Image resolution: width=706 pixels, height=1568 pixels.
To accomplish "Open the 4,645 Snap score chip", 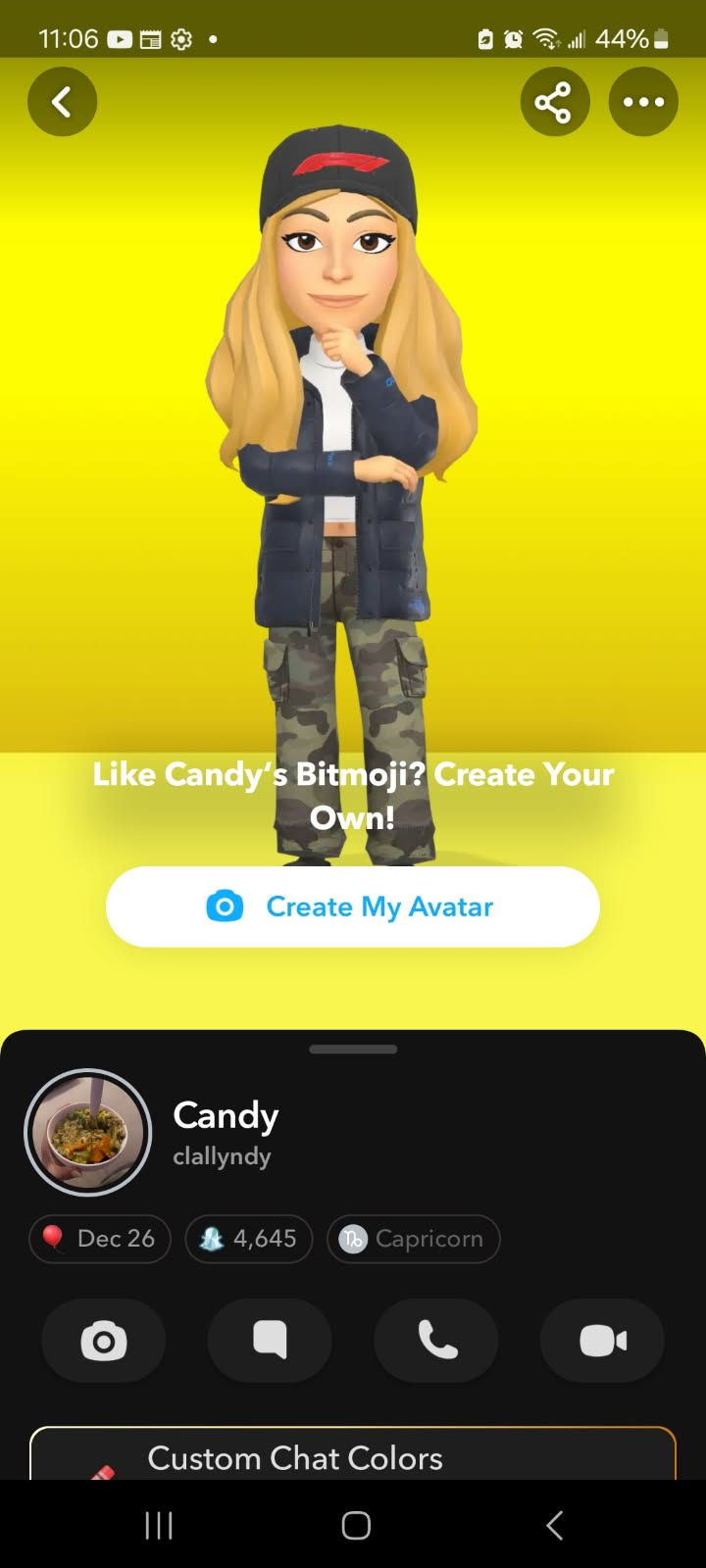I will pyautogui.click(x=248, y=1239).
